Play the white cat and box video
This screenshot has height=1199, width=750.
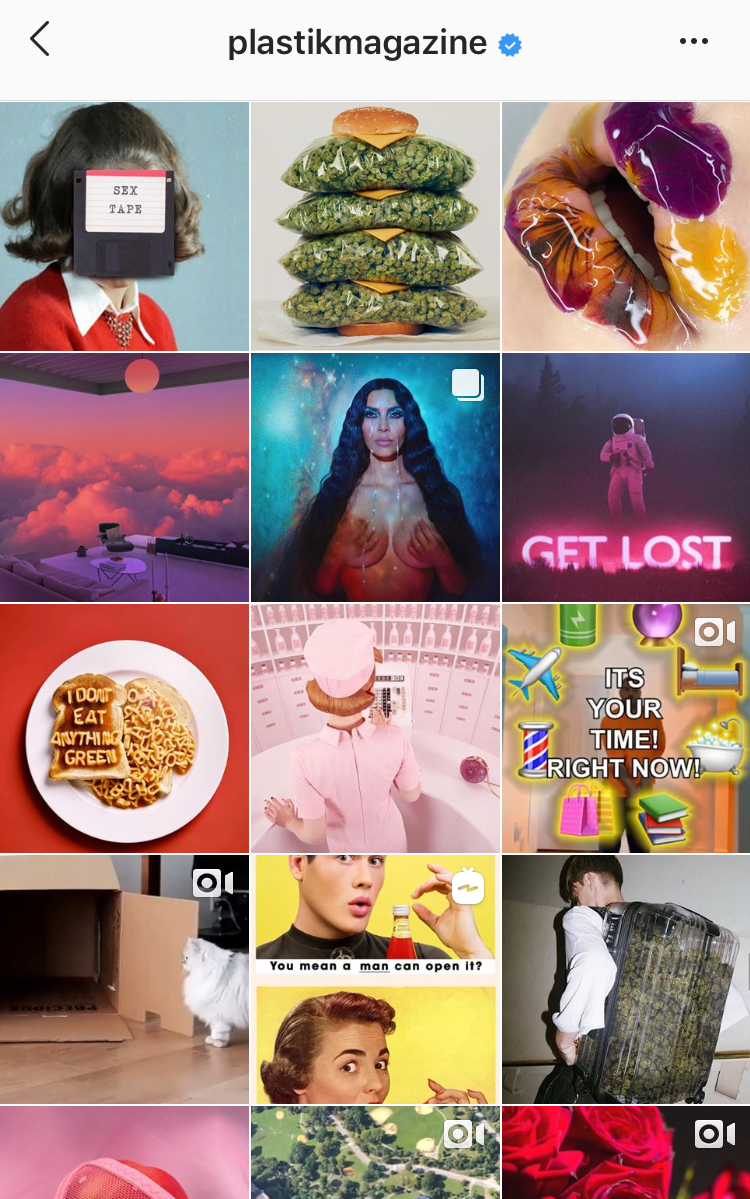tap(124, 979)
